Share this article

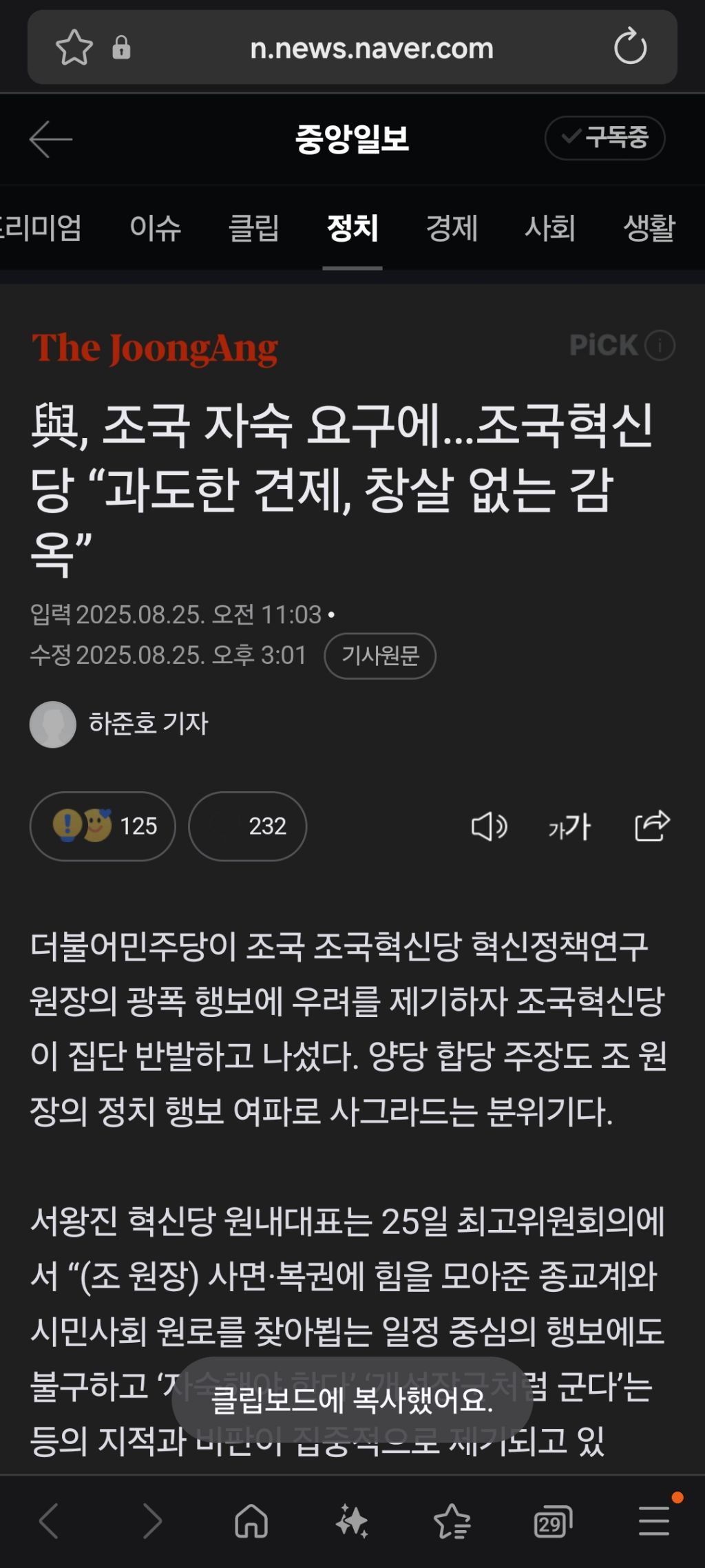click(652, 825)
